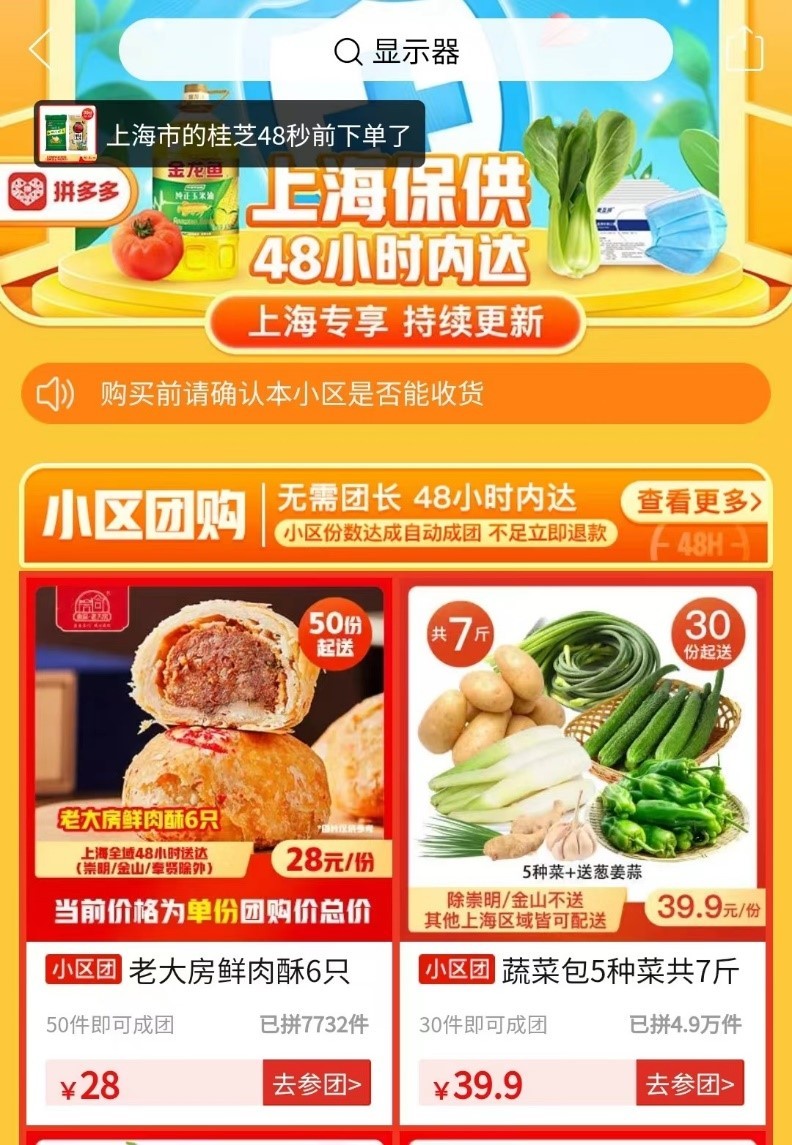Join the 老大房鲜肉酥 group with 去参团
The height and width of the screenshot is (1145, 792).
(316, 1083)
